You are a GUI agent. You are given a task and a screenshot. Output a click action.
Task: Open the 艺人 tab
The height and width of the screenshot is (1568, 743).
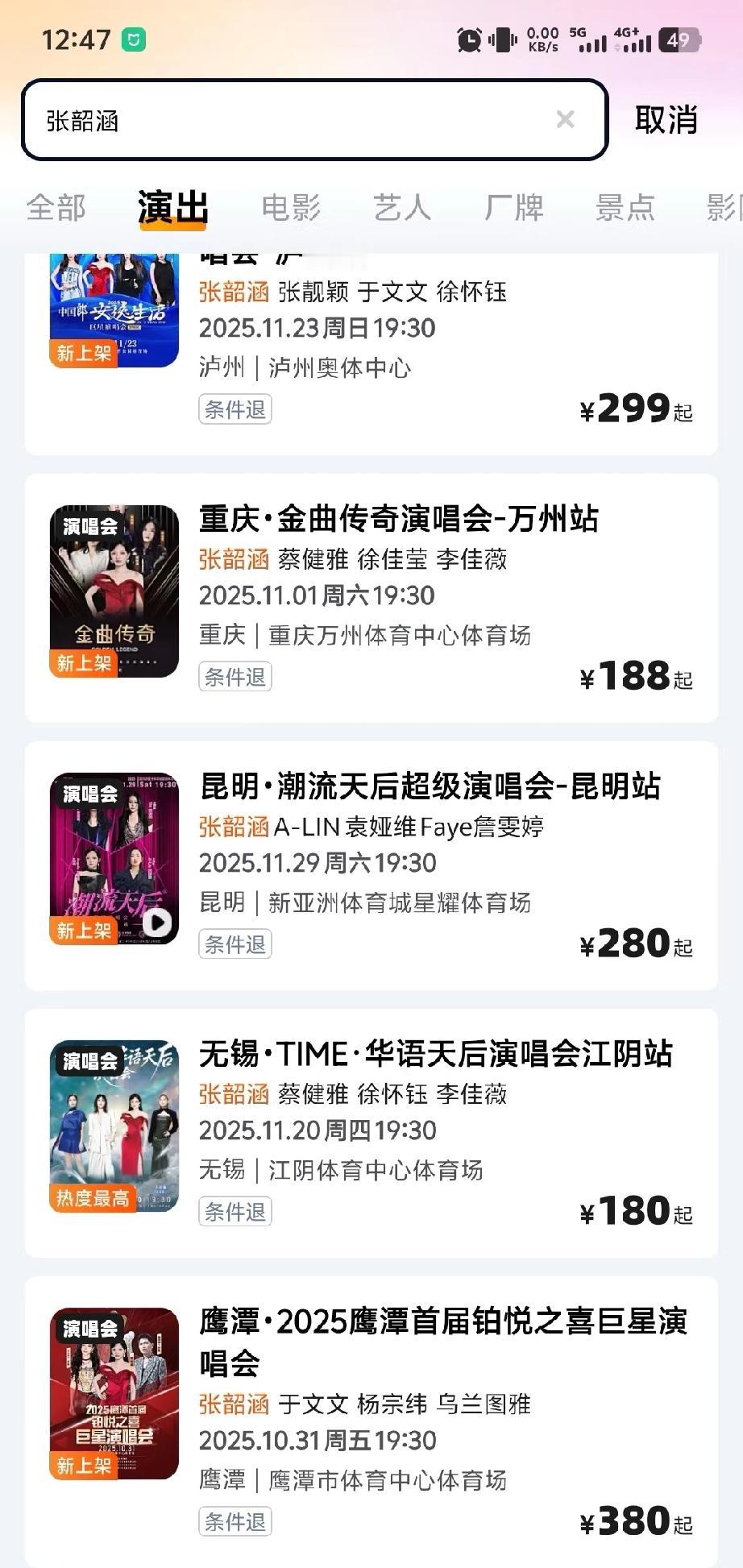402,208
